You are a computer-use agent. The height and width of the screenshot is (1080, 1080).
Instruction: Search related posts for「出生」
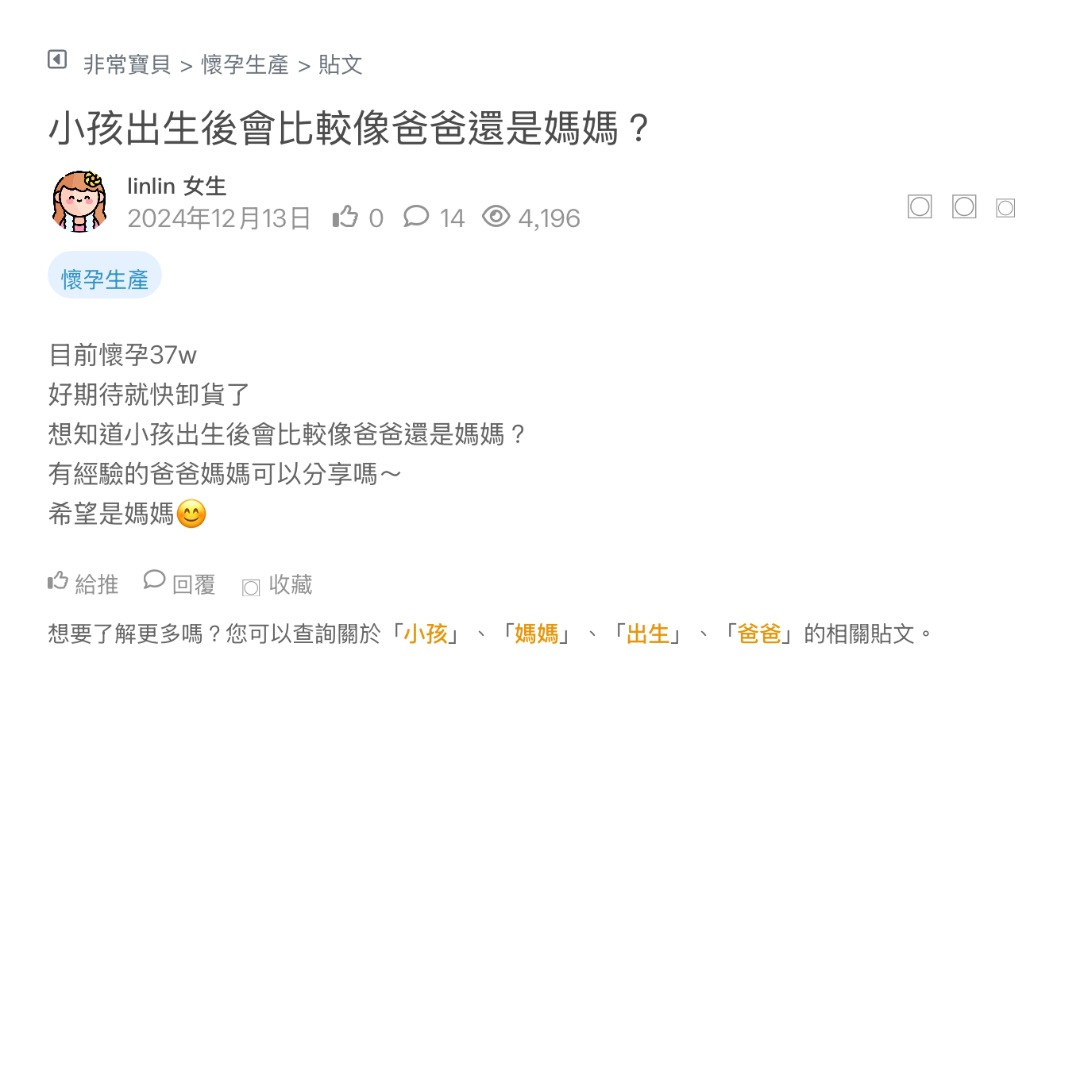(x=647, y=633)
